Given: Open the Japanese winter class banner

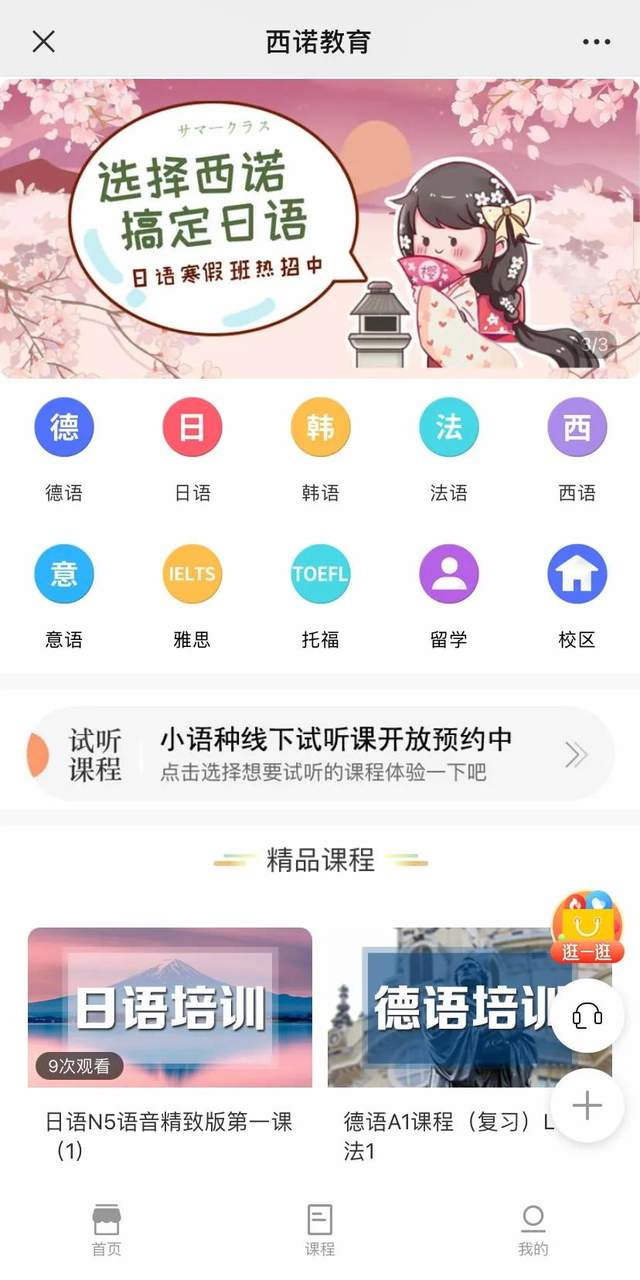Looking at the screenshot, I should click(320, 228).
